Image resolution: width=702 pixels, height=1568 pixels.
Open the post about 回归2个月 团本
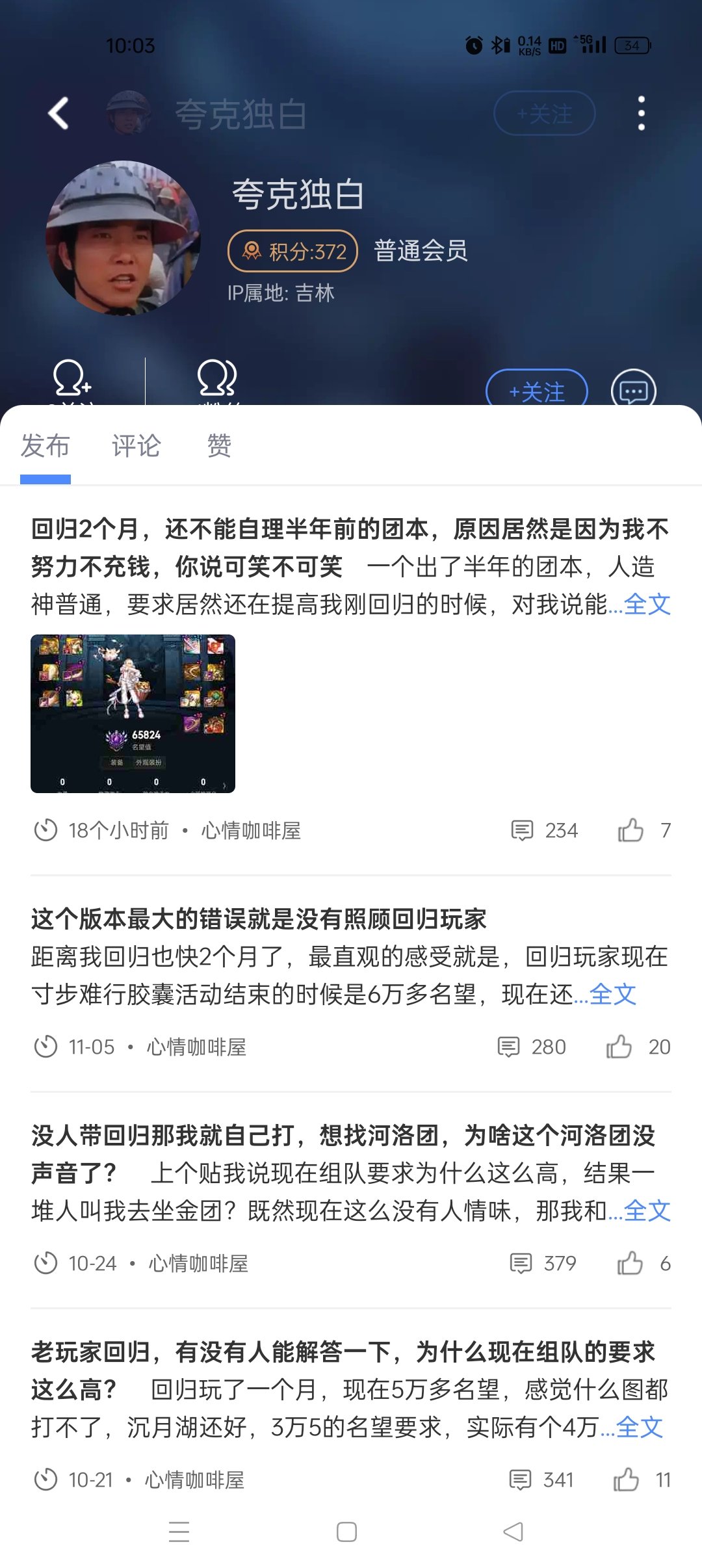click(351, 547)
